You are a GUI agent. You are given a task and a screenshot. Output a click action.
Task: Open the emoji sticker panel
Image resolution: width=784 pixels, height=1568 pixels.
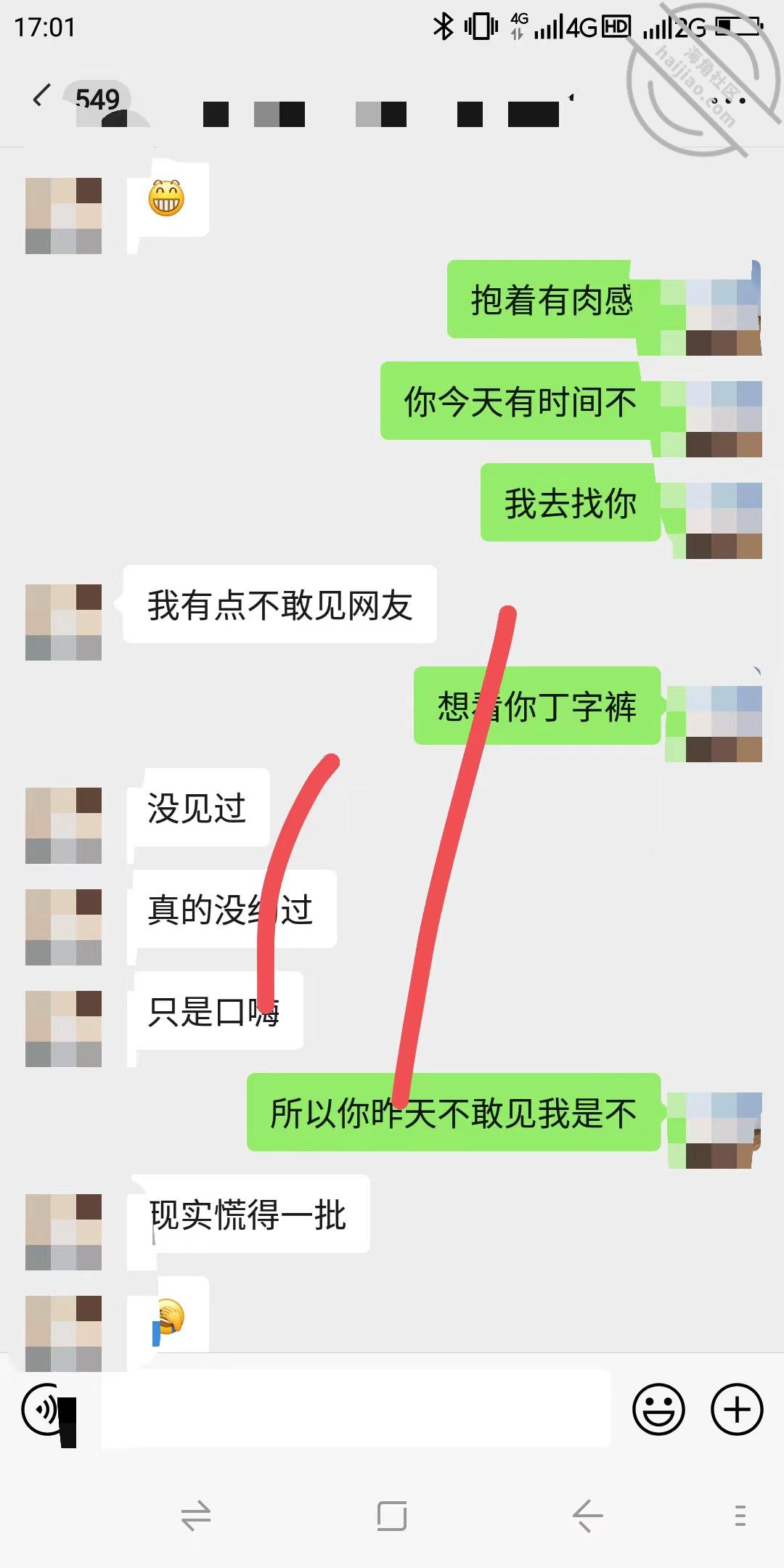pyautogui.click(x=658, y=1409)
